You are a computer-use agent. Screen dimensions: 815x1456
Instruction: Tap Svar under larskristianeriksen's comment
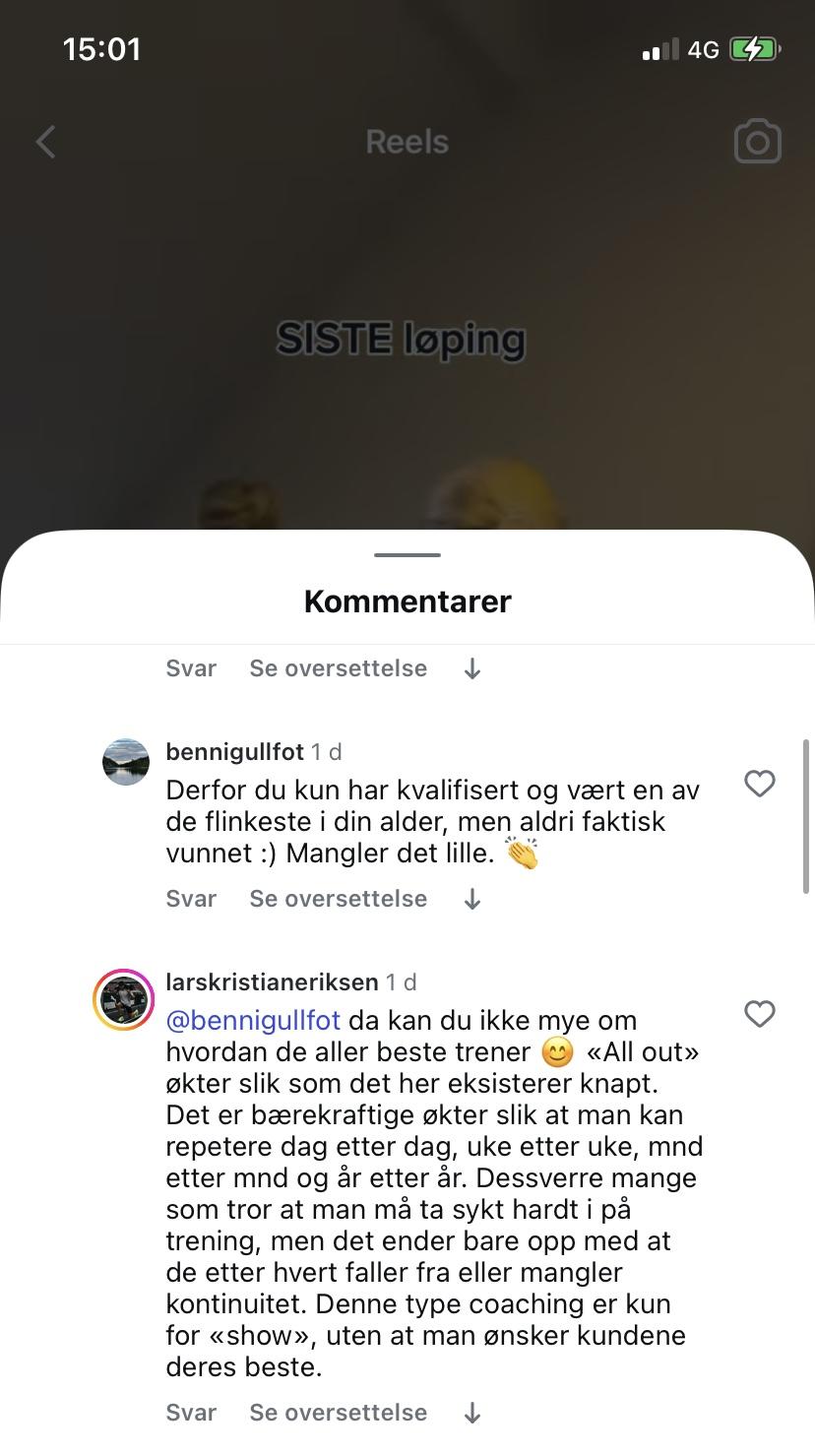pyautogui.click(x=191, y=1413)
